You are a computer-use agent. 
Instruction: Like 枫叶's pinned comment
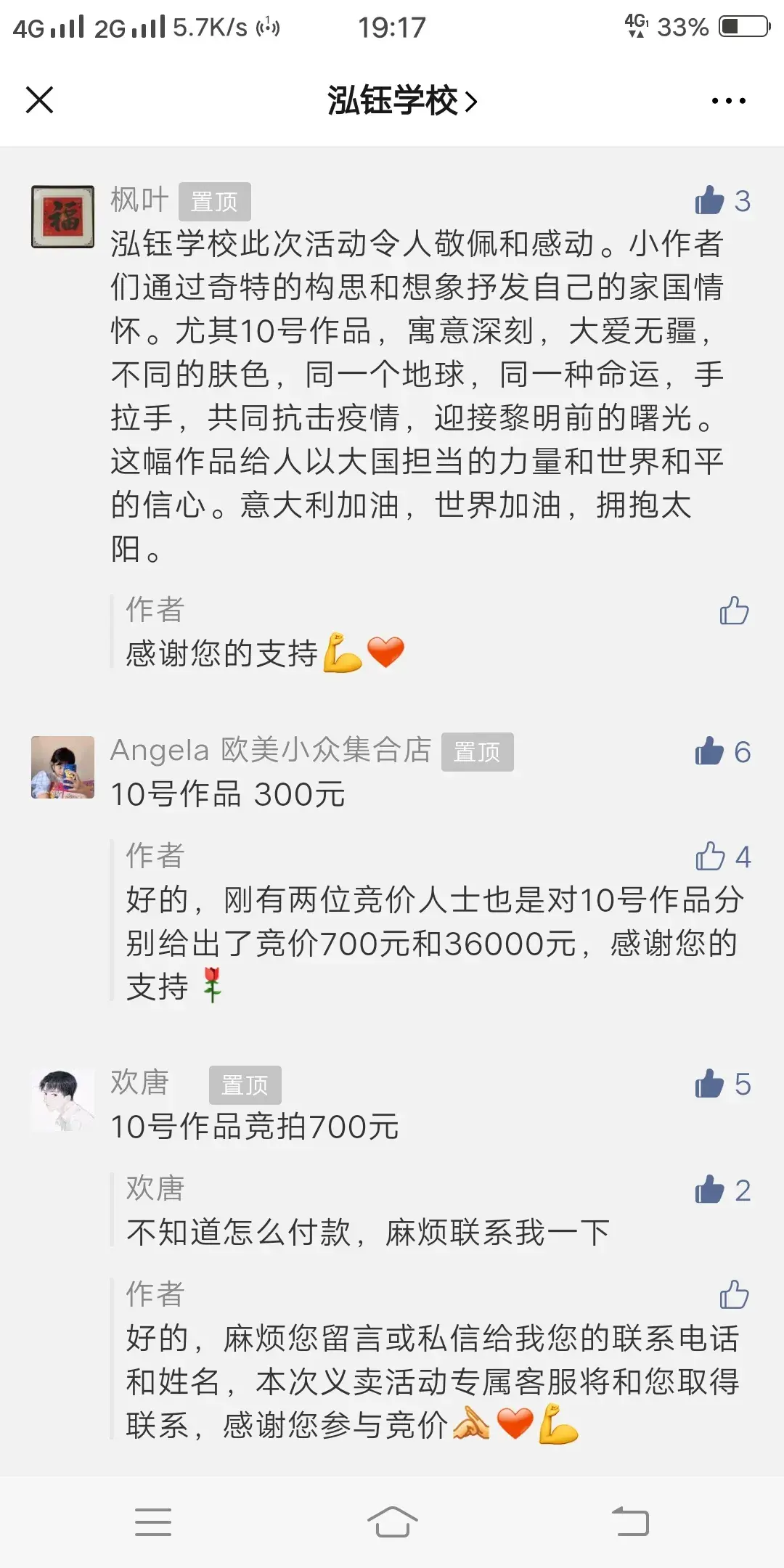[723, 201]
